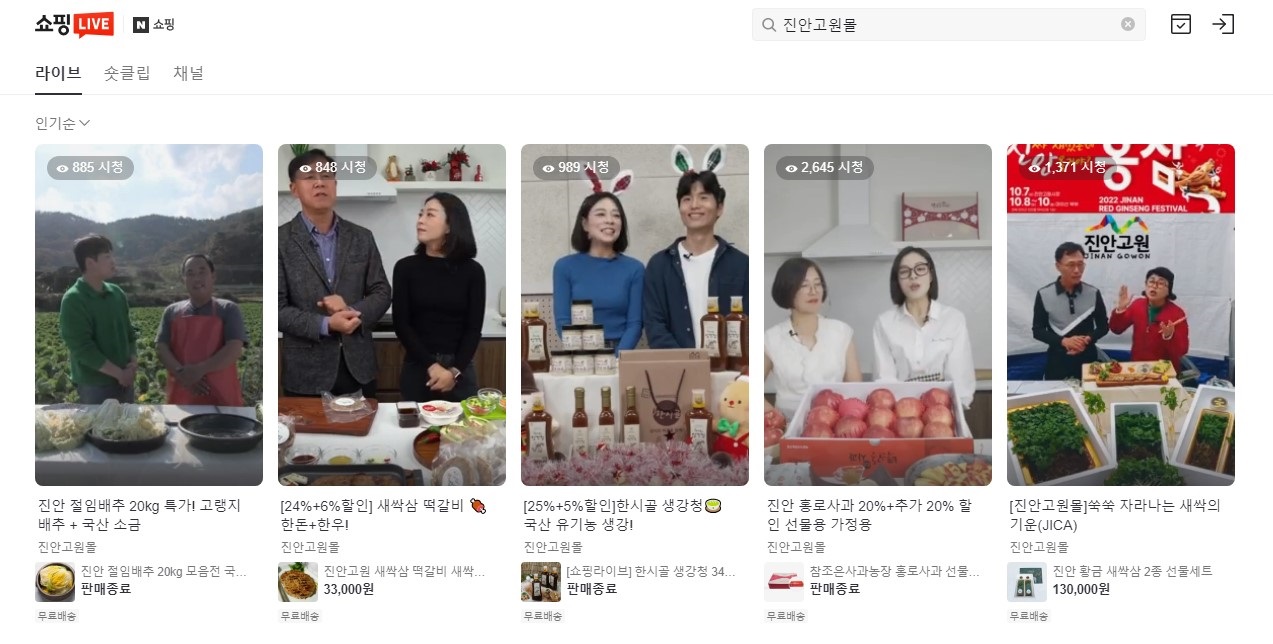This screenshot has width=1273, height=644.
Task: View the 130,000원 황금 새싹삼 gift set
Action: [x=1121, y=581]
